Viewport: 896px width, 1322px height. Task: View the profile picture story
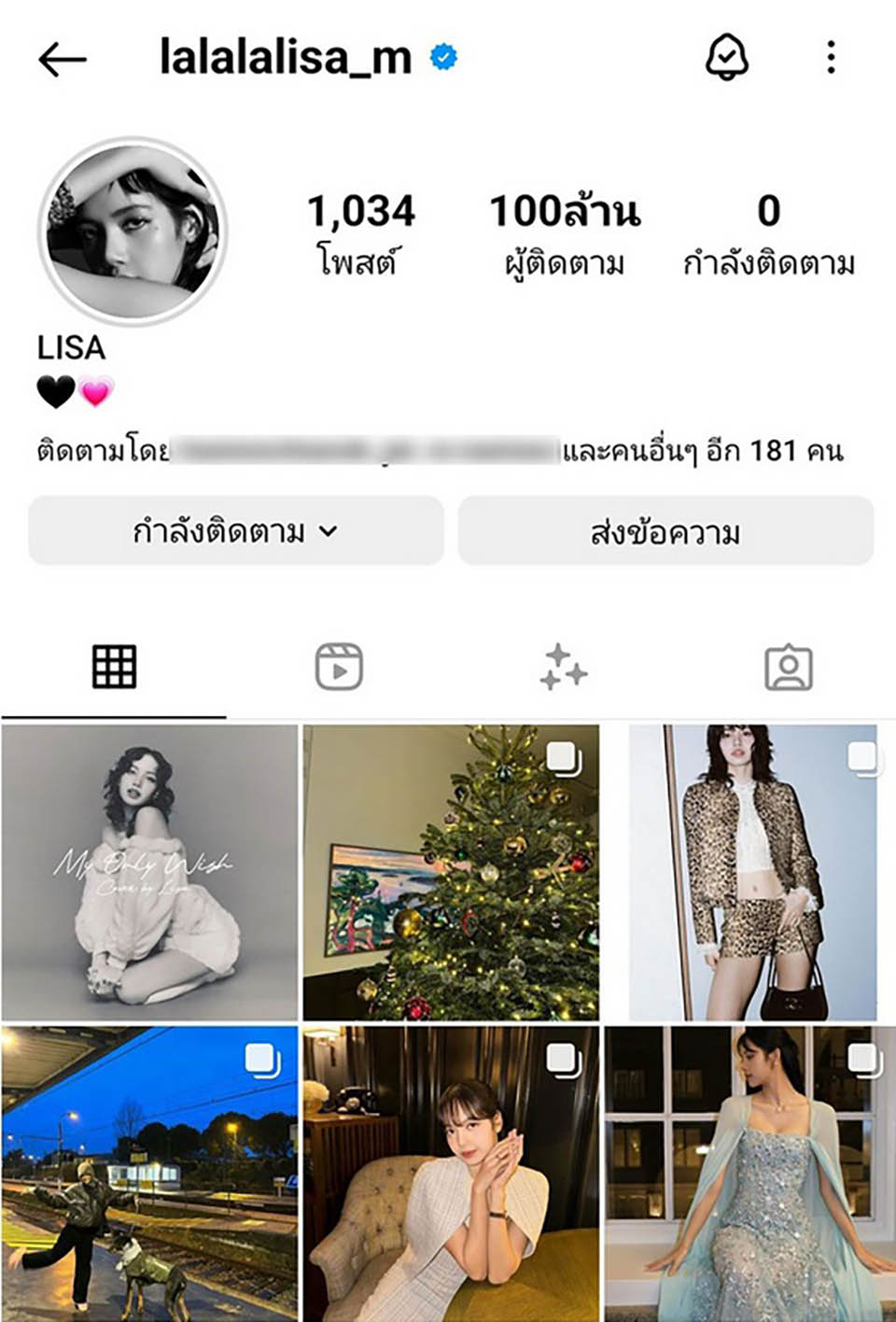pyautogui.click(x=132, y=231)
